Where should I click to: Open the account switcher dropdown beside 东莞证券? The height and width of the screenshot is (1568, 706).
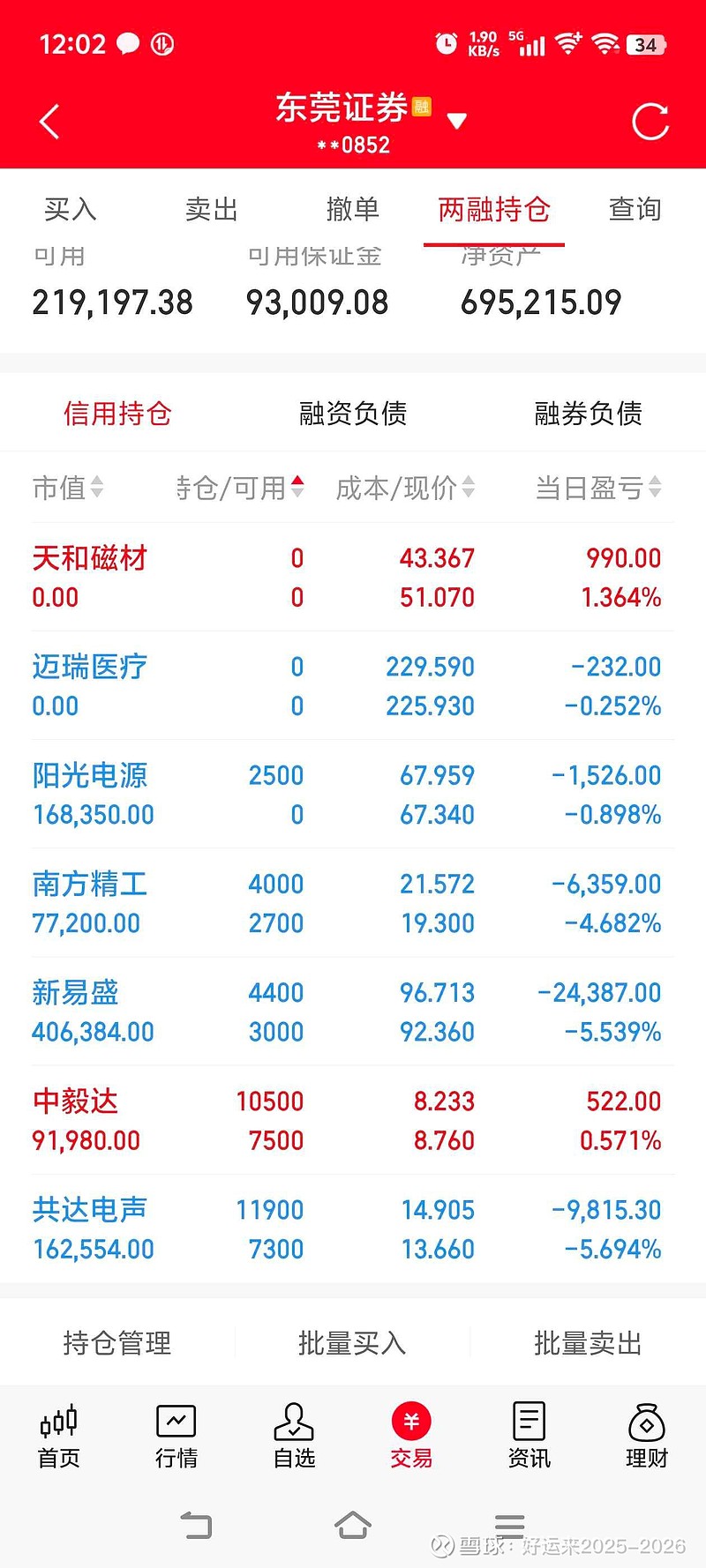click(x=457, y=121)
